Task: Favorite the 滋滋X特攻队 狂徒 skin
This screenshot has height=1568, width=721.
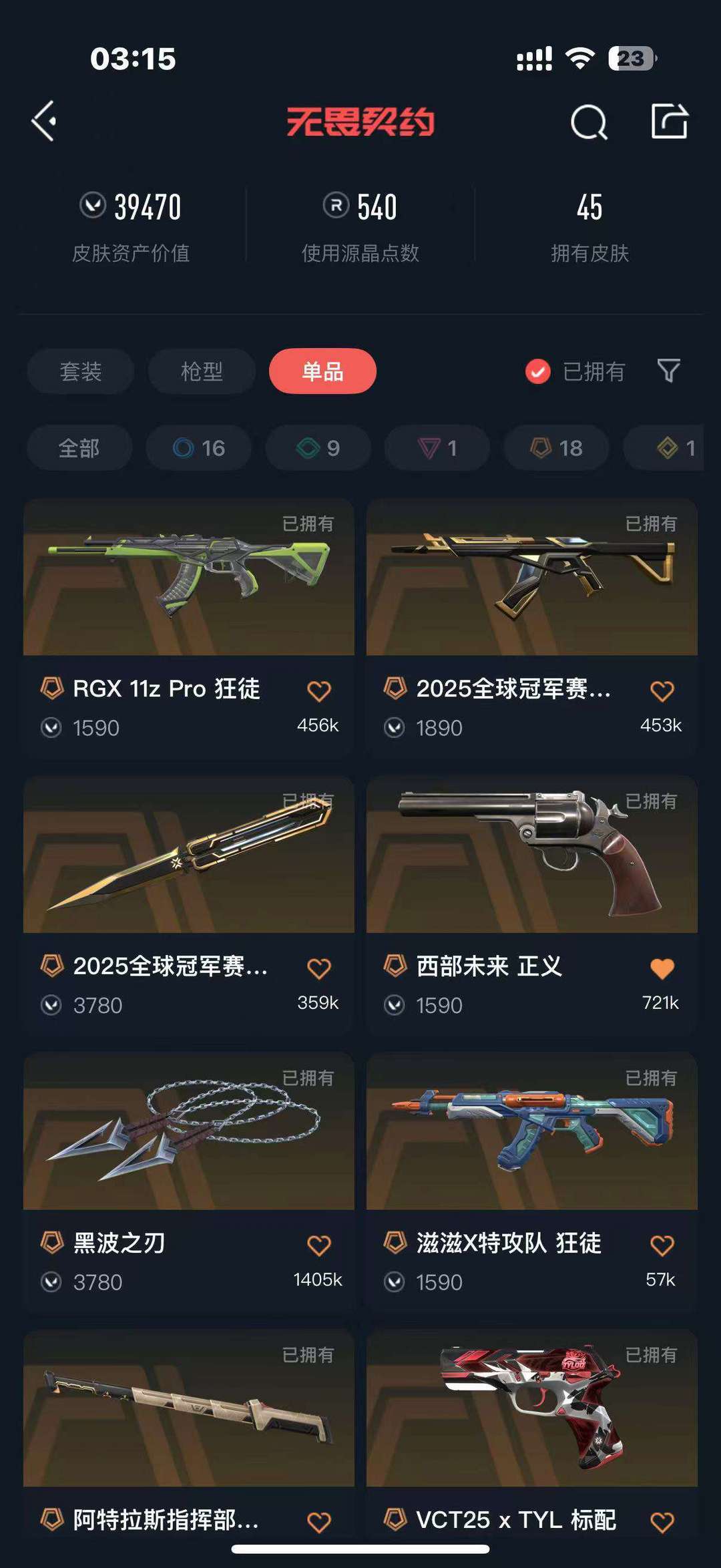Action: (662, 1245)
